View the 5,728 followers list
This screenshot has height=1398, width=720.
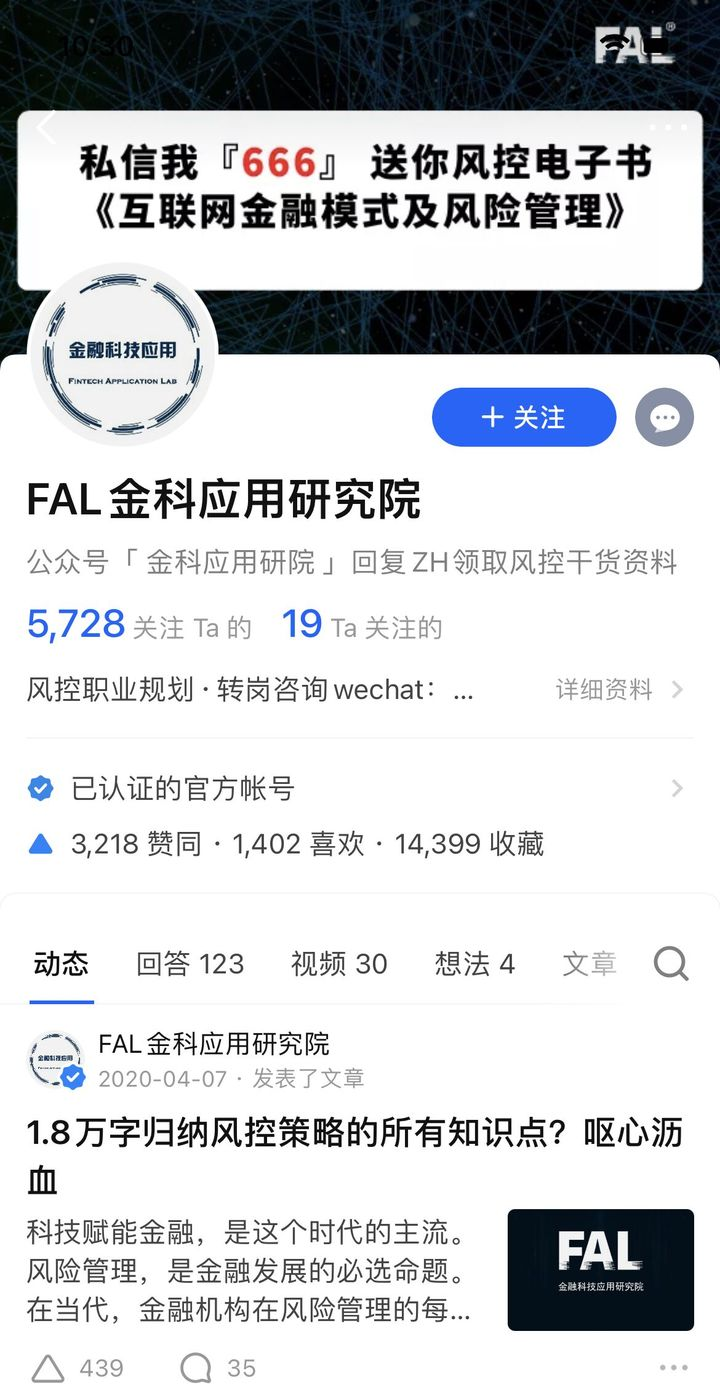click(x=138, y=626)
